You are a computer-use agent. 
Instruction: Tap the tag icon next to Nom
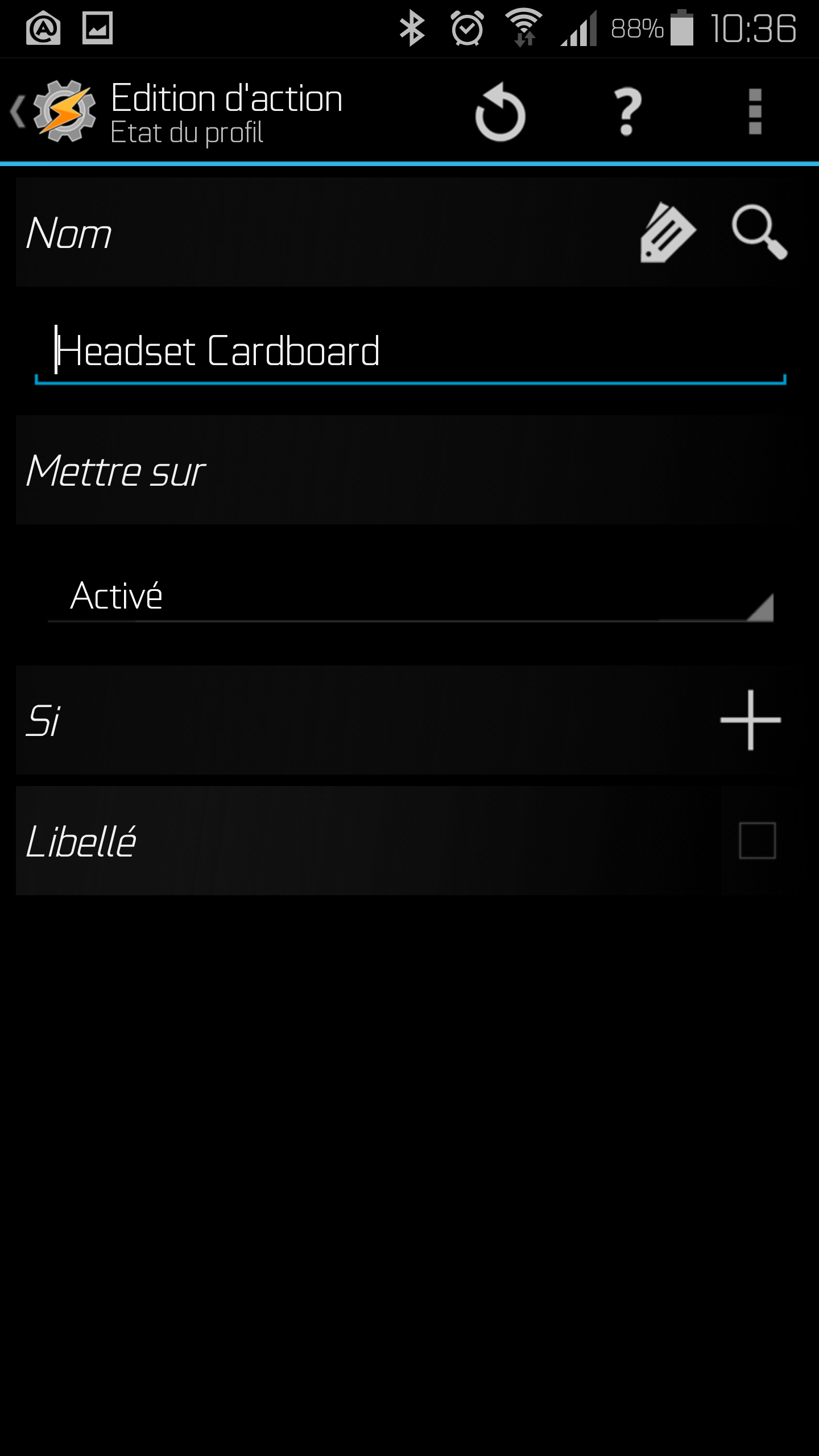667,233
